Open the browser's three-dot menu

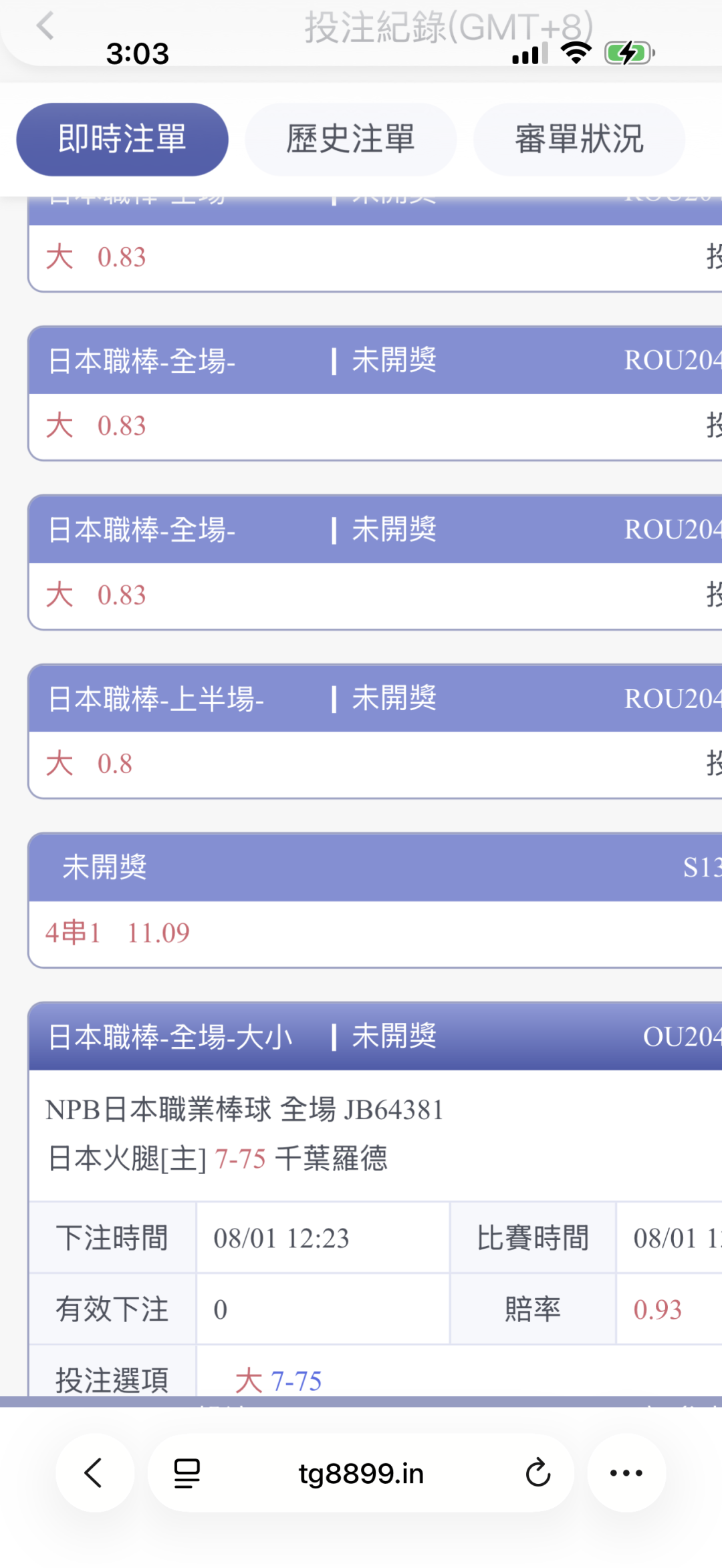[x=626, y=1473]
